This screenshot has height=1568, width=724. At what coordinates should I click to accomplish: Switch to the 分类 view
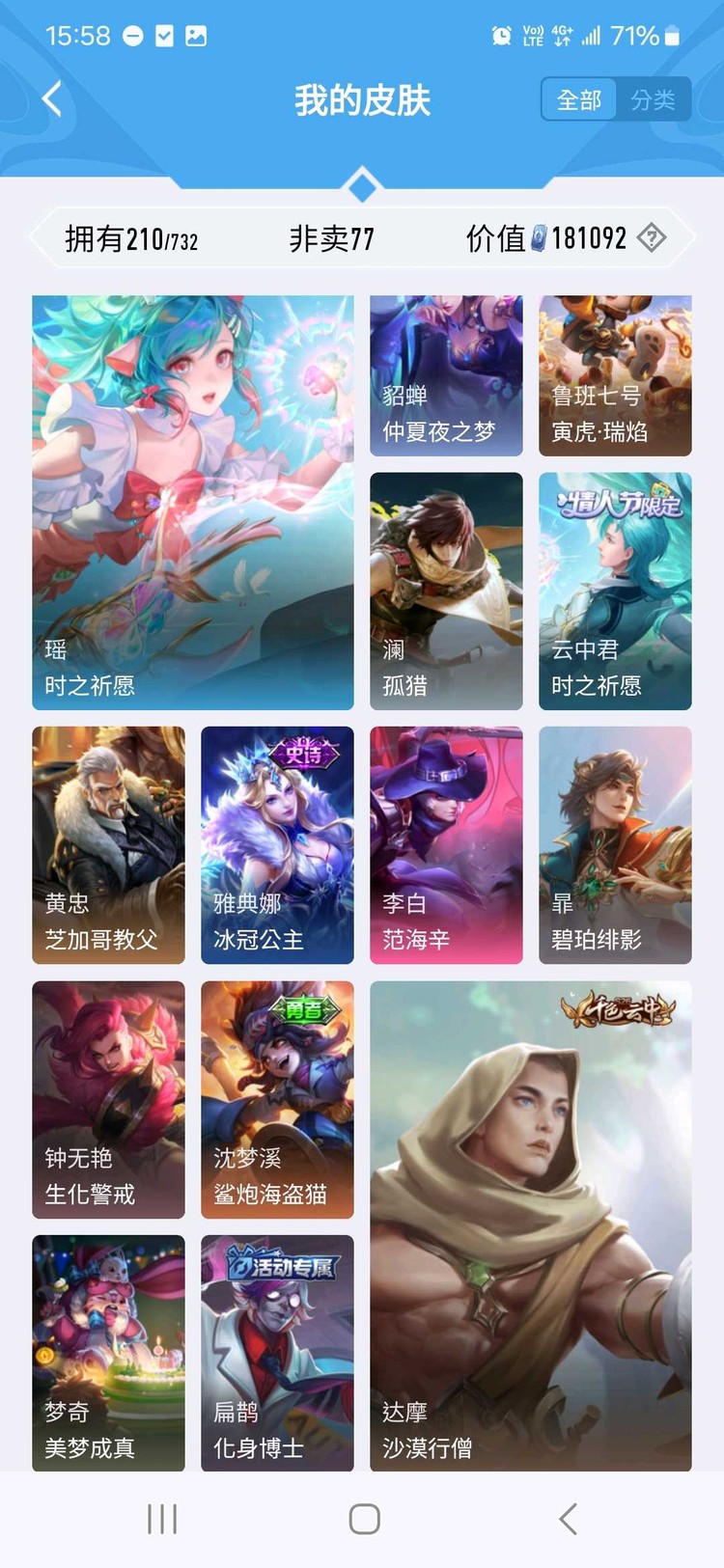point(654,99)
